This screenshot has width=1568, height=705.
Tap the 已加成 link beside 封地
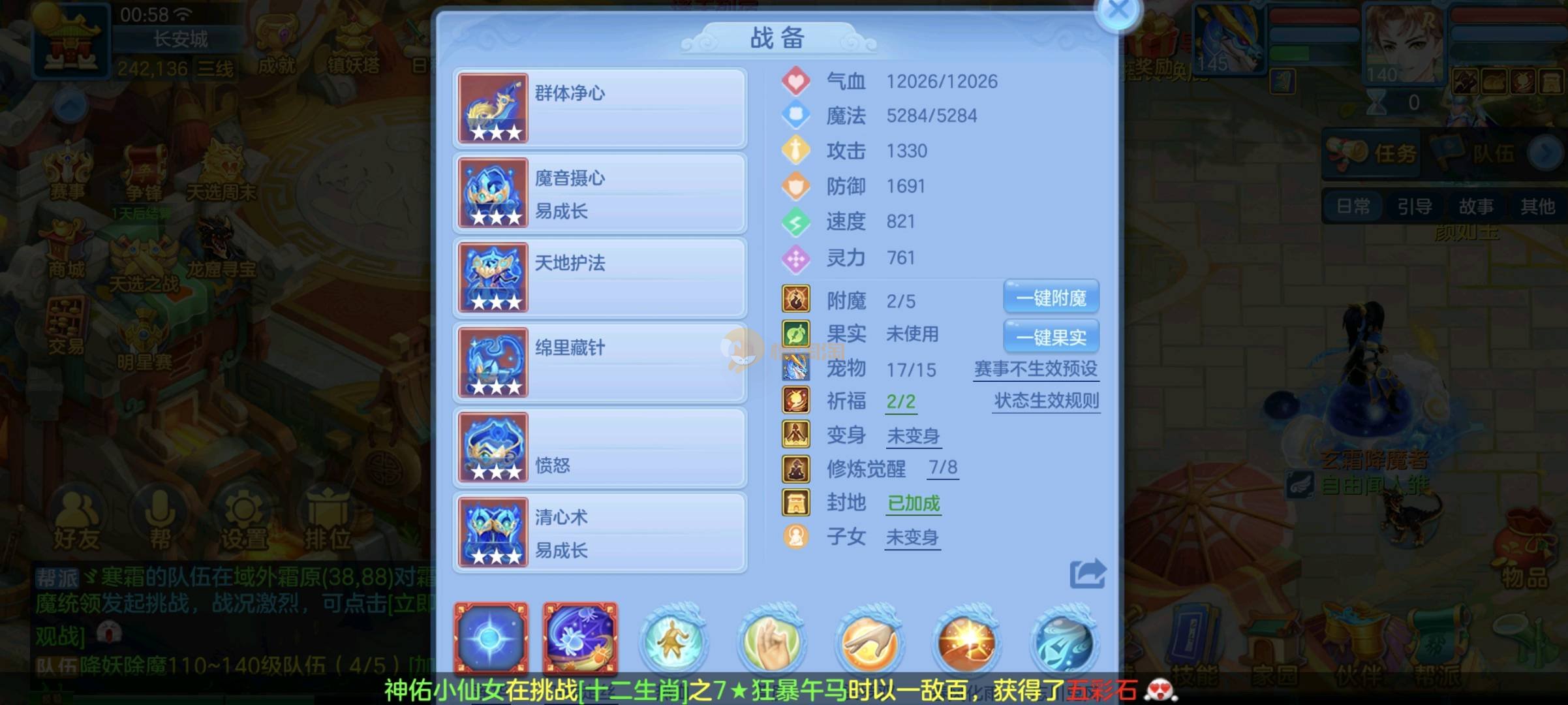pos(914,503)
